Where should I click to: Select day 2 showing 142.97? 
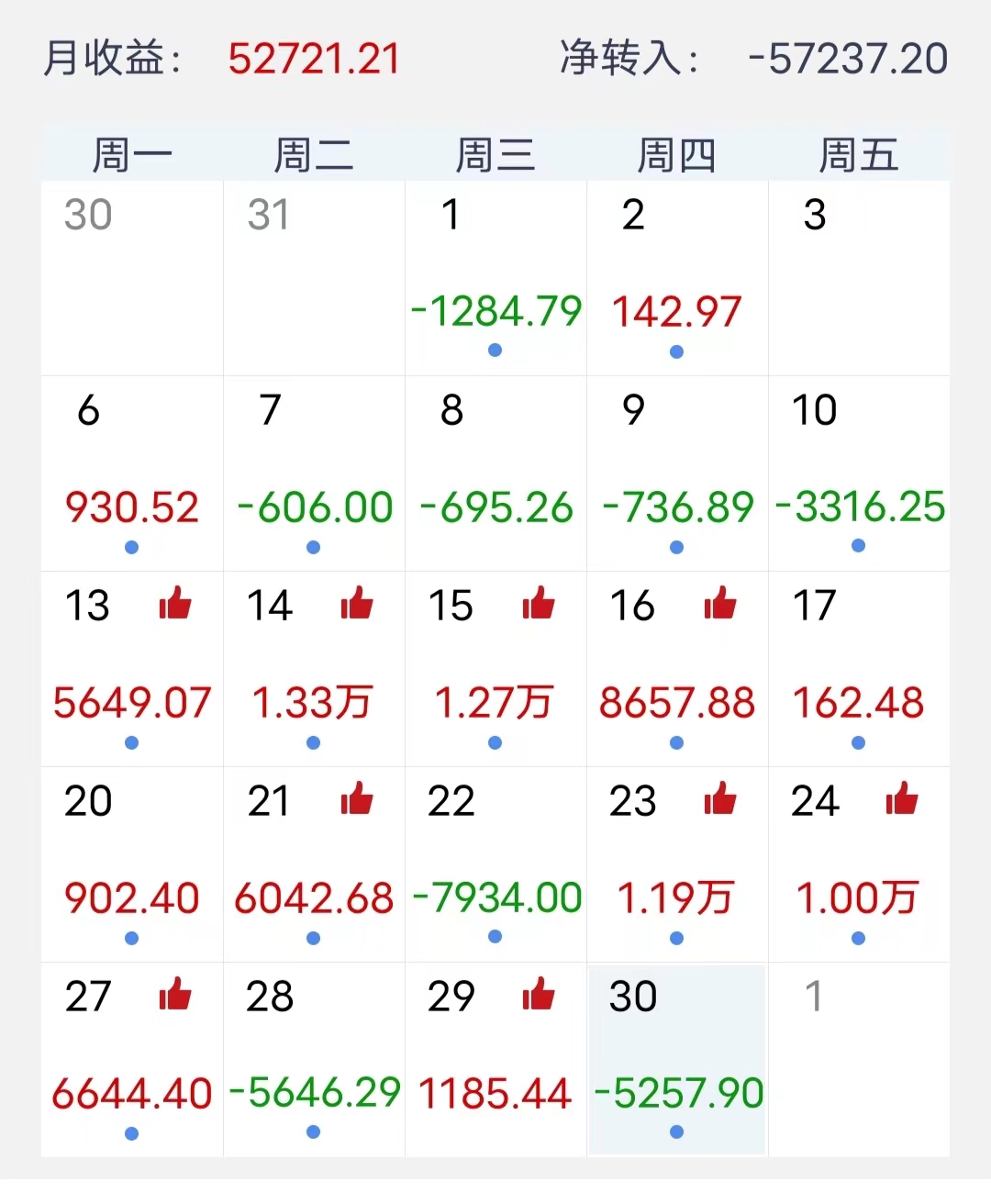point(677,278)
